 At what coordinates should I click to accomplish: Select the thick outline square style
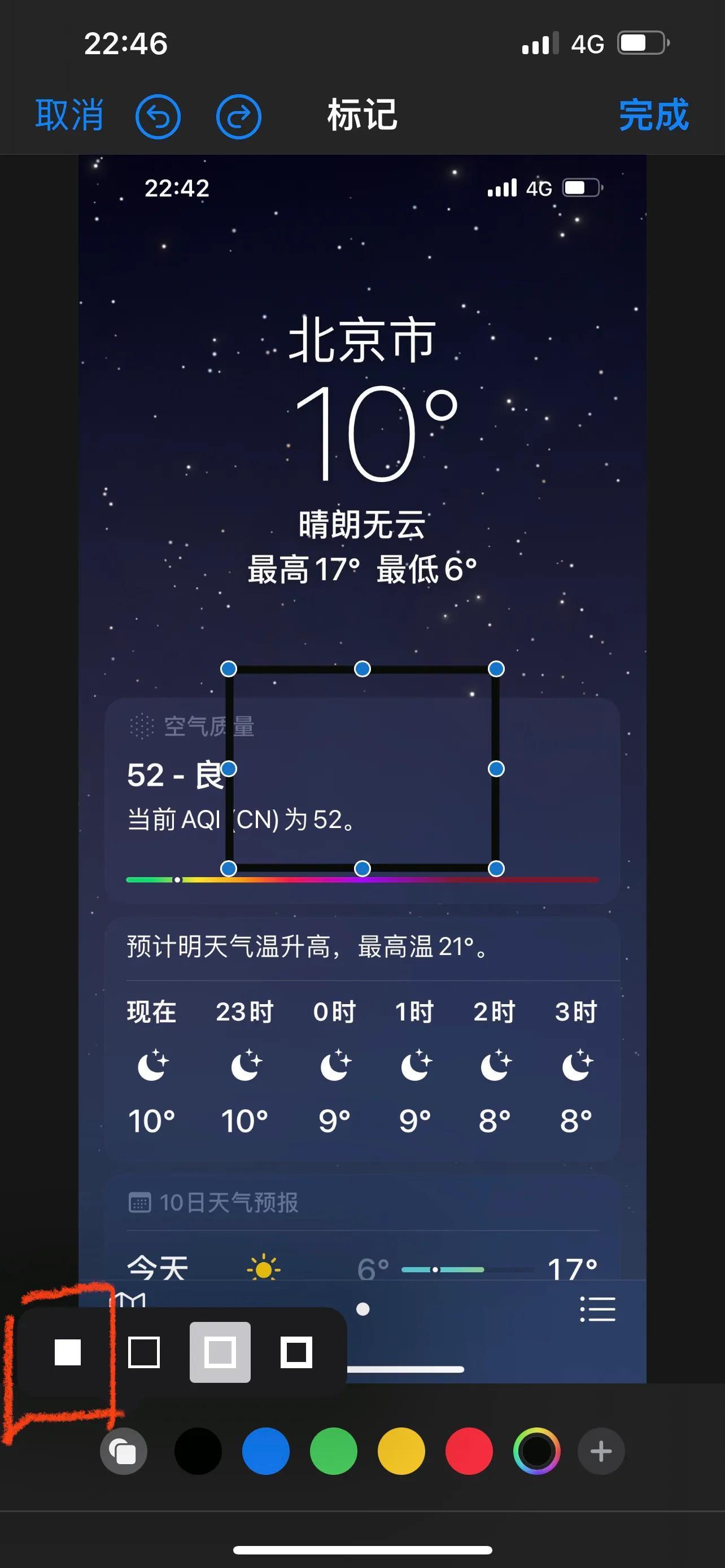pyautogui.click(x=296, y=1352)
